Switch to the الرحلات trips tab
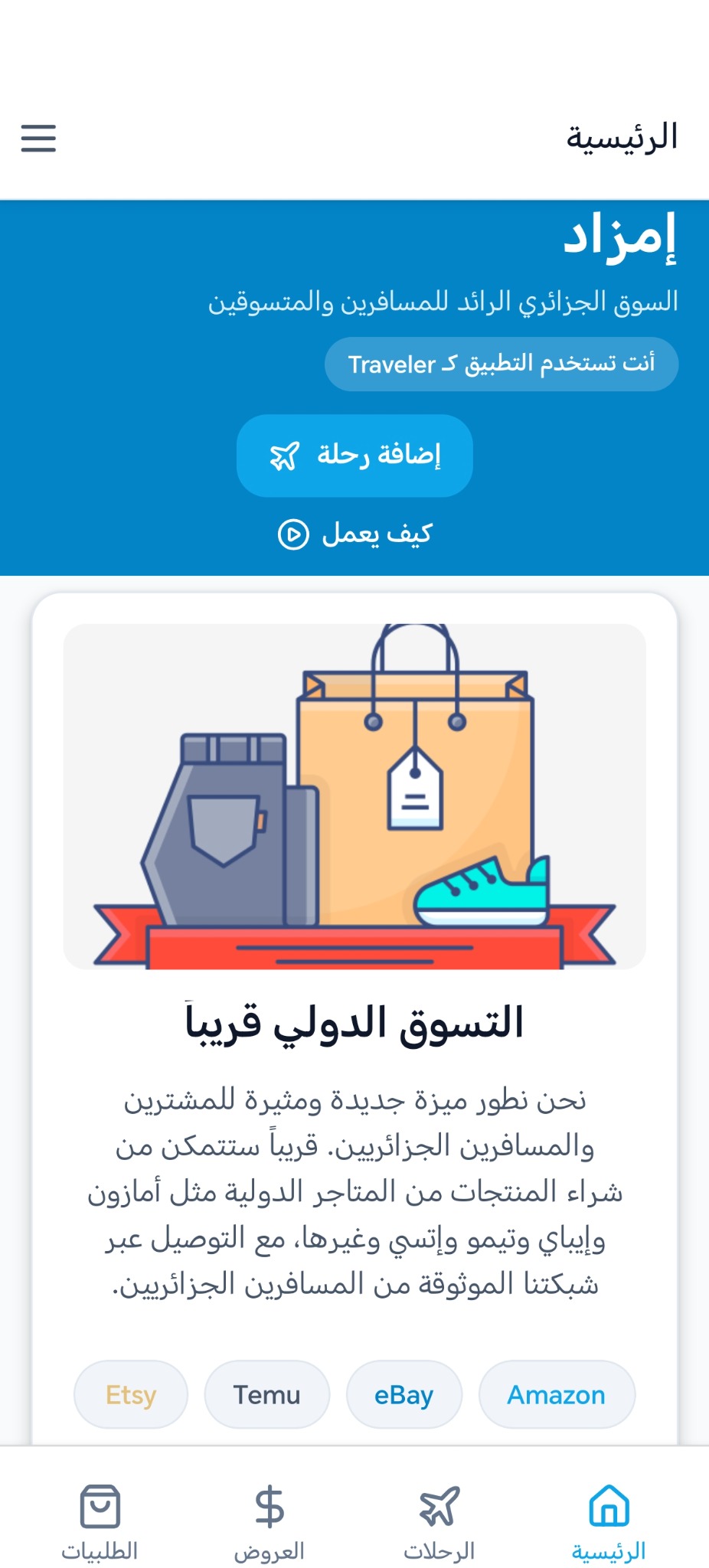709x1568 pixels. (439, 1521)
